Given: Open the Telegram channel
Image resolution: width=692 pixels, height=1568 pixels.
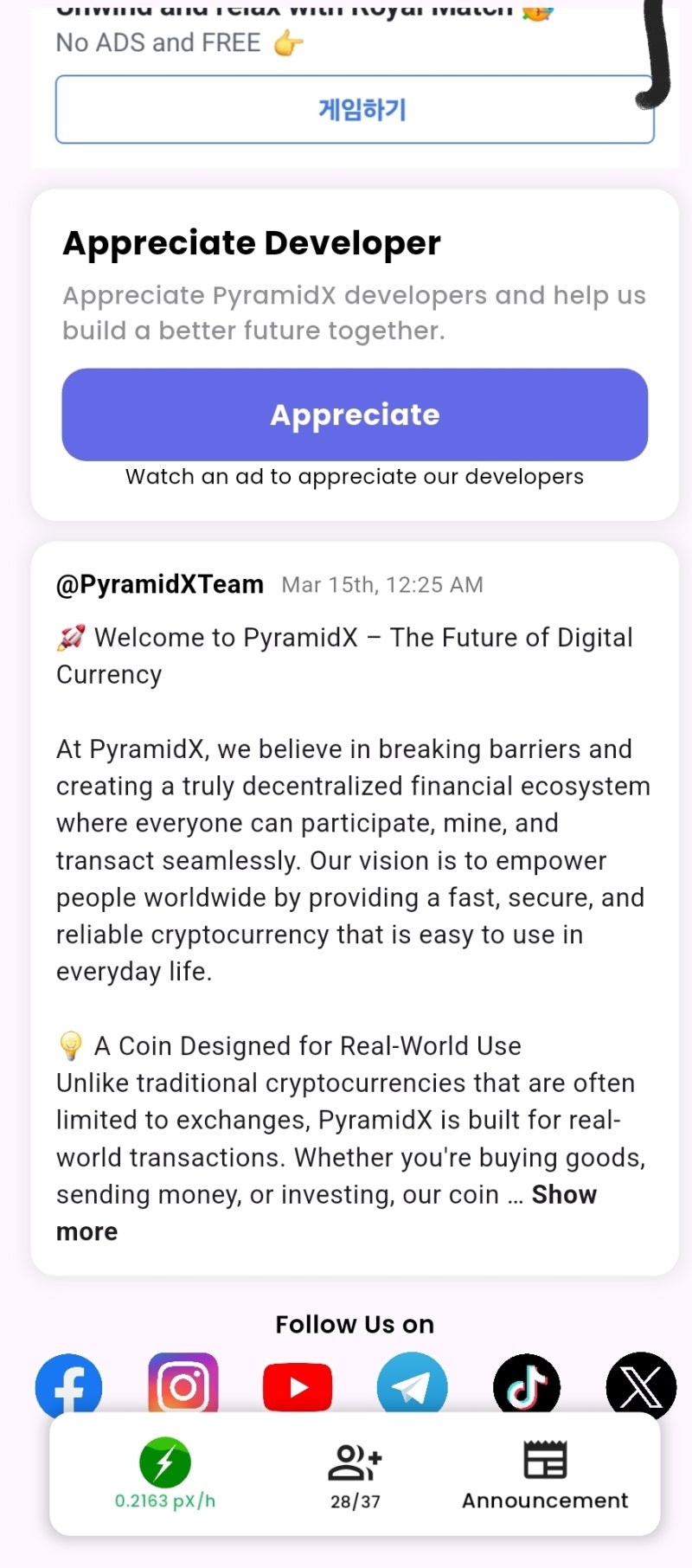Looking at the screenshot, I should (412, 1385).
